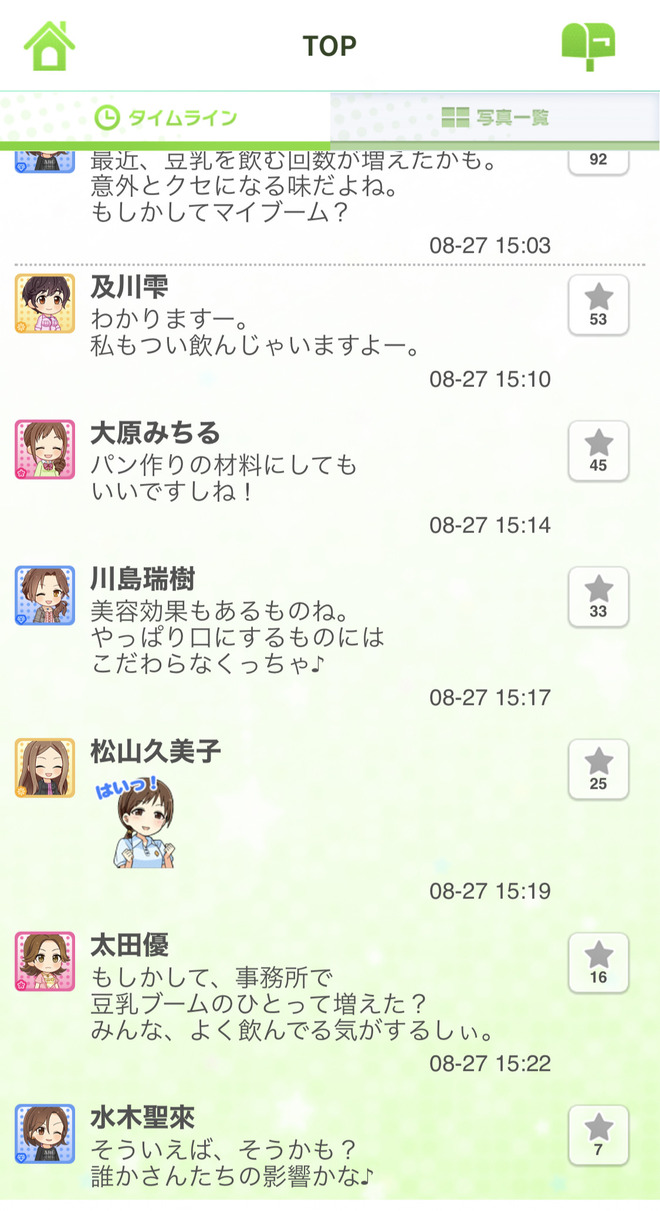The width and height of the screenshot is (660, 1211).
Task: Star 水木聖來's post with 7 stars
Action: coord(598,1134)
